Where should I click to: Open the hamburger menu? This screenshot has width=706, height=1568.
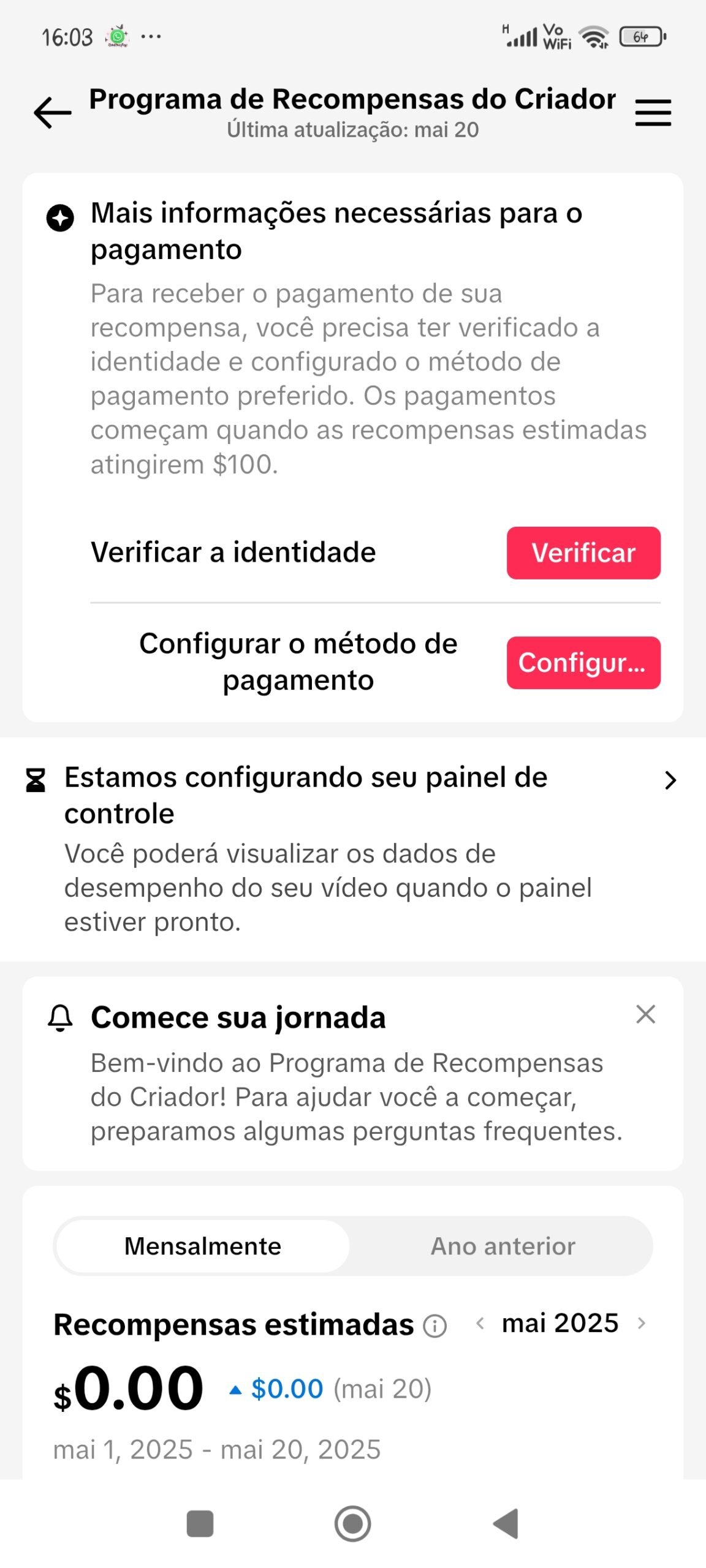pos(653,113)
